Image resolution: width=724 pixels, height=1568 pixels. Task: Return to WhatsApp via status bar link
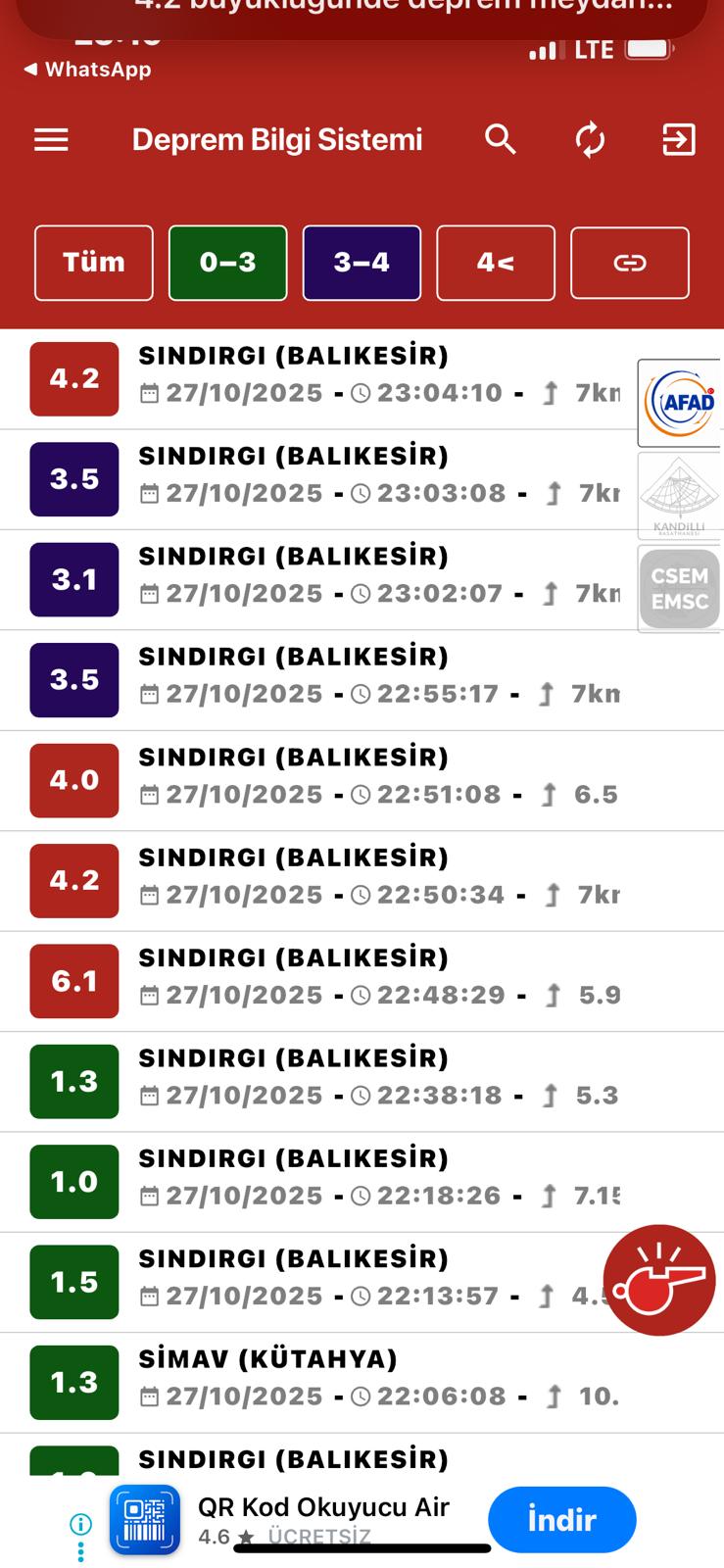click(x=88, y=70)
